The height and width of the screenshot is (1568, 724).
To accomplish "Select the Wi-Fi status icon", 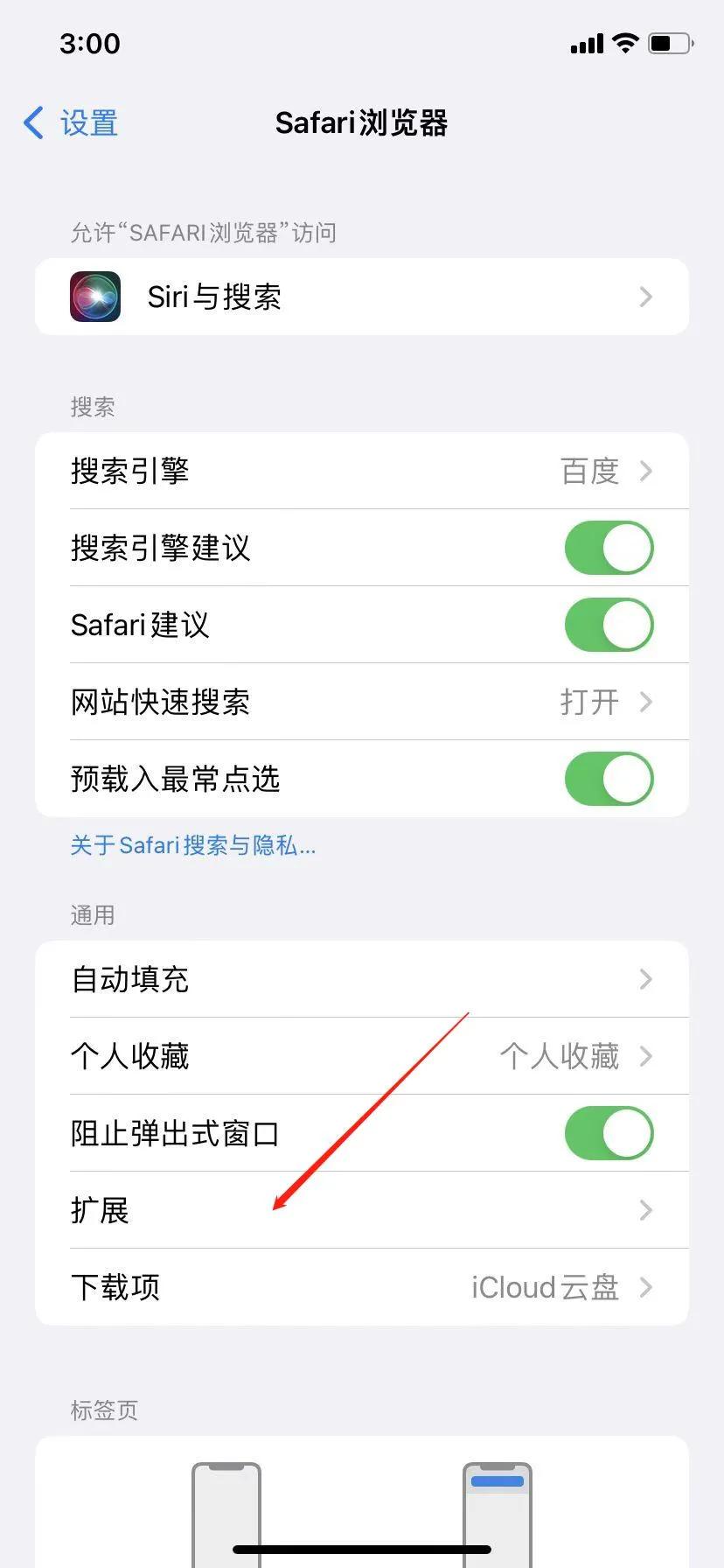I will [x=624, y=41].
